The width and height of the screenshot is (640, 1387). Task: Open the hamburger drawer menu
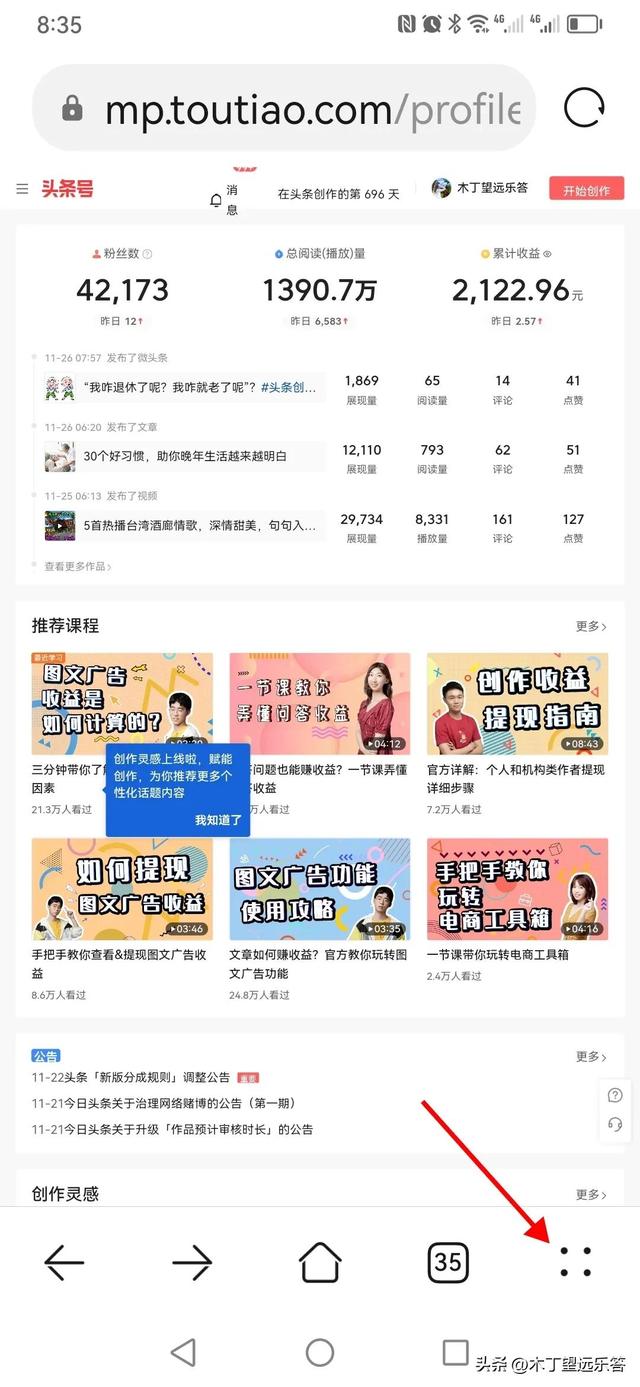click(x=22, y=189)
